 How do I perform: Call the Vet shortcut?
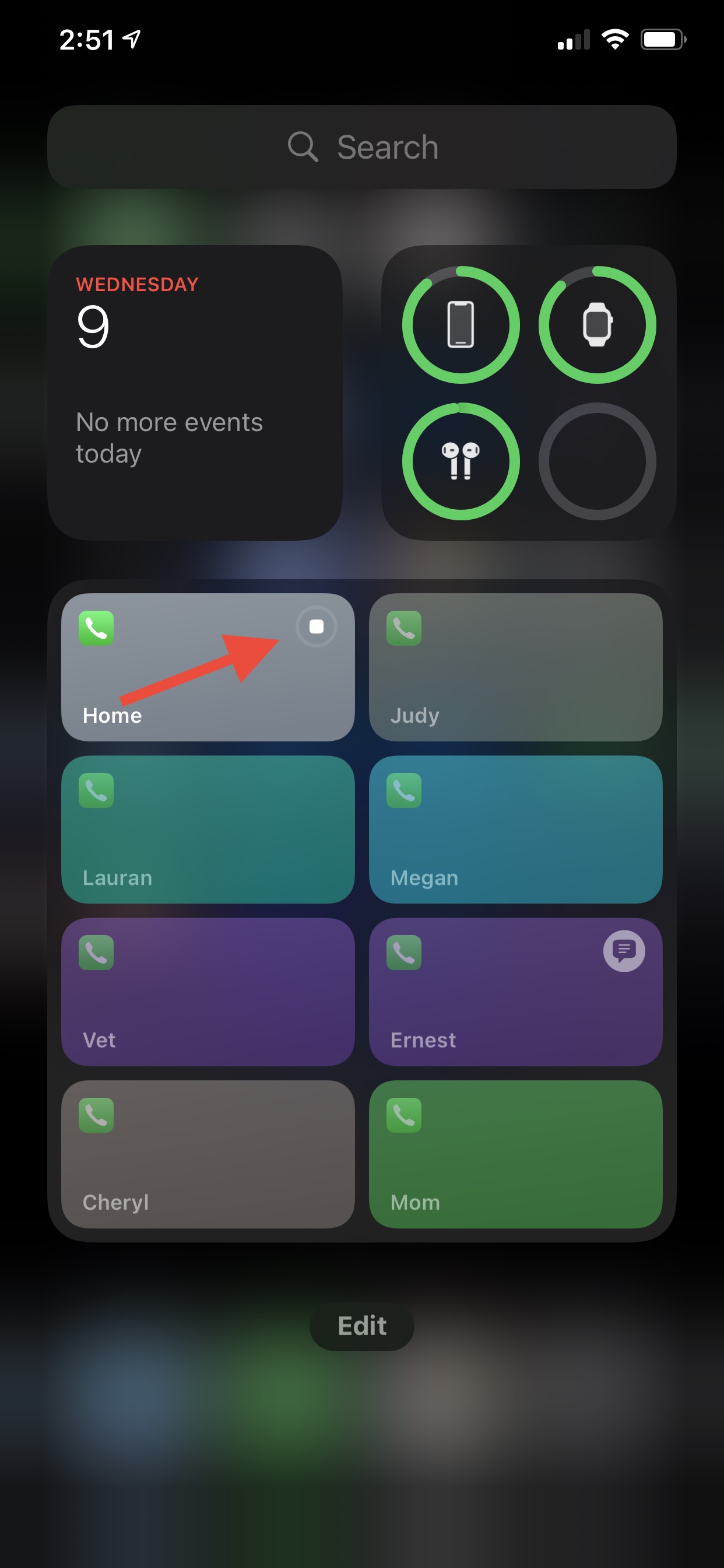click(208, 992)
